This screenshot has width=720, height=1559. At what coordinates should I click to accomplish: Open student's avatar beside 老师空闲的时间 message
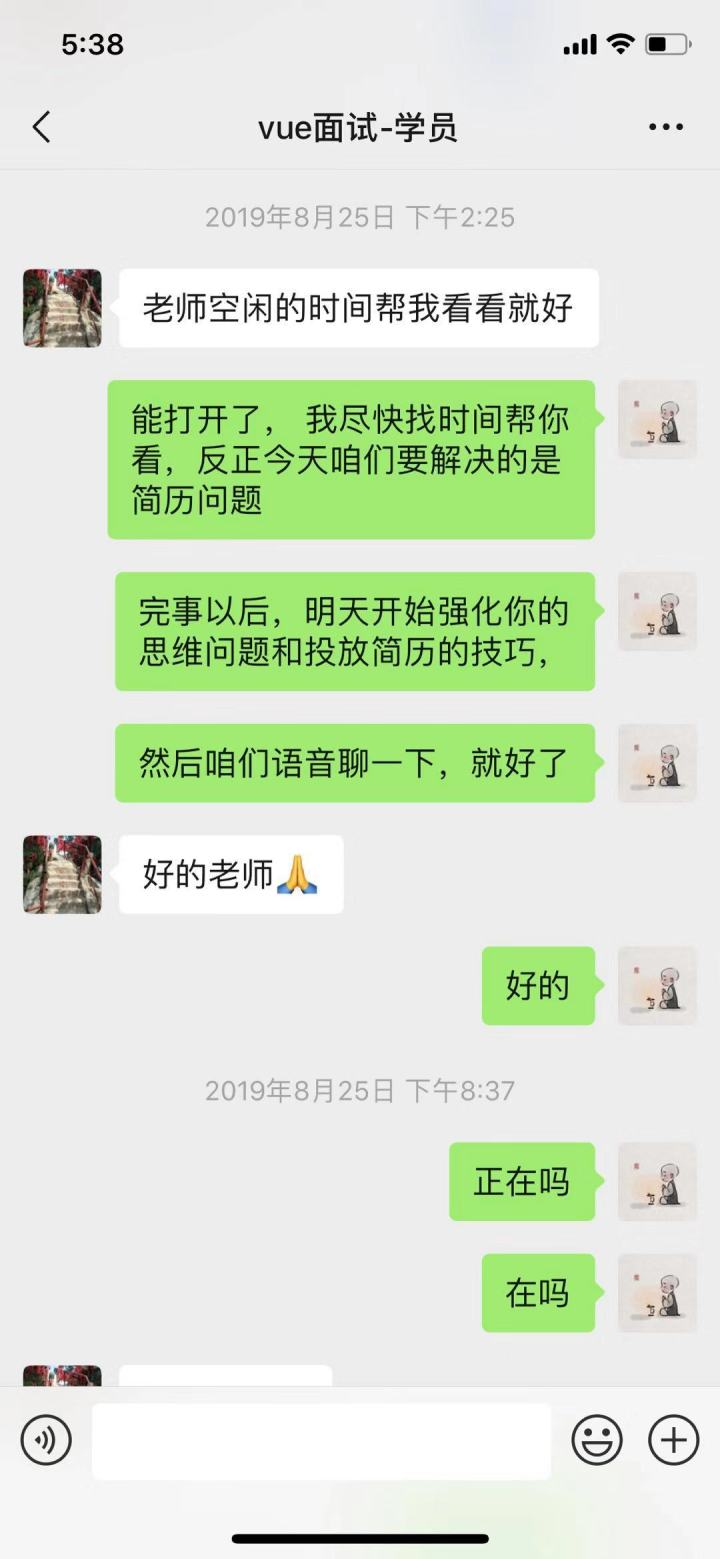(x=62, y=308)
